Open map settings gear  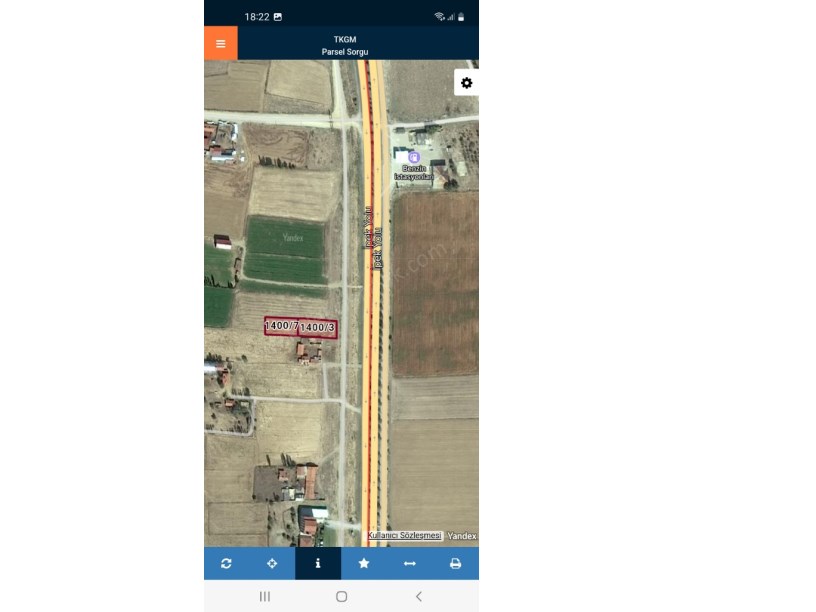click(x=466, y=83)
